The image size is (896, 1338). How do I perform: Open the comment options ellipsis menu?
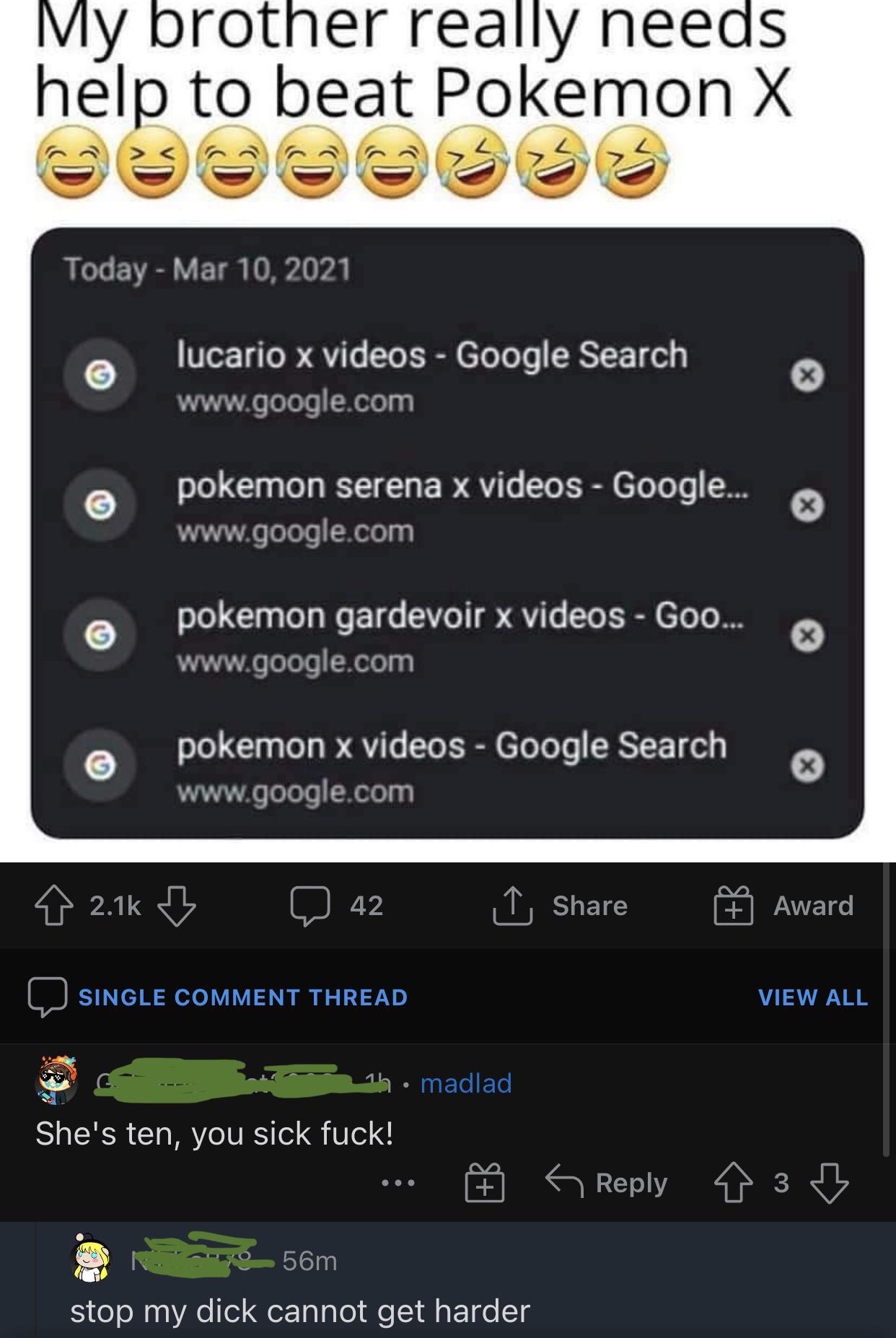(398, 1184)
